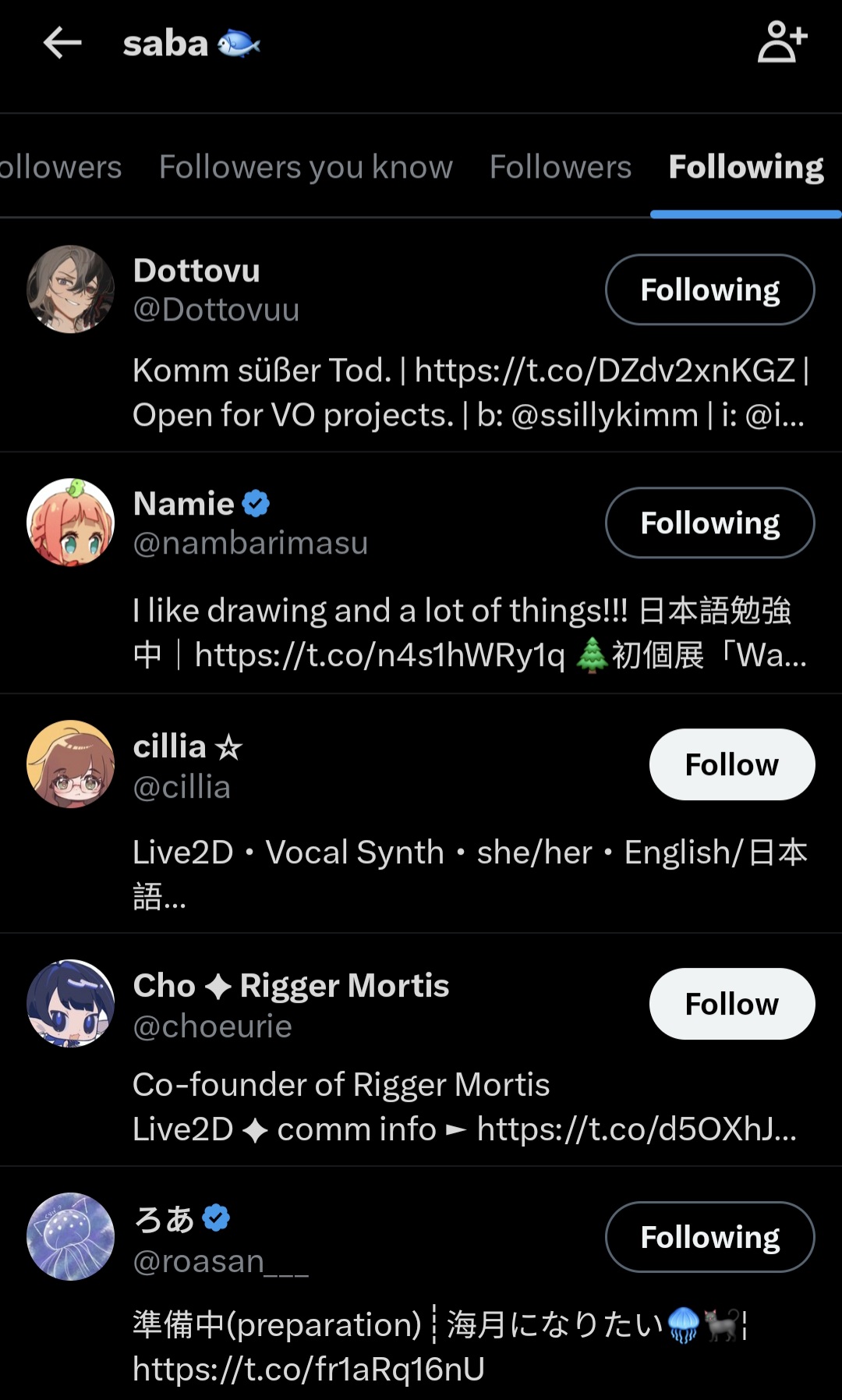Open the @roasan___ profile
842x1400 pixels.
(x=221, y=1260)
